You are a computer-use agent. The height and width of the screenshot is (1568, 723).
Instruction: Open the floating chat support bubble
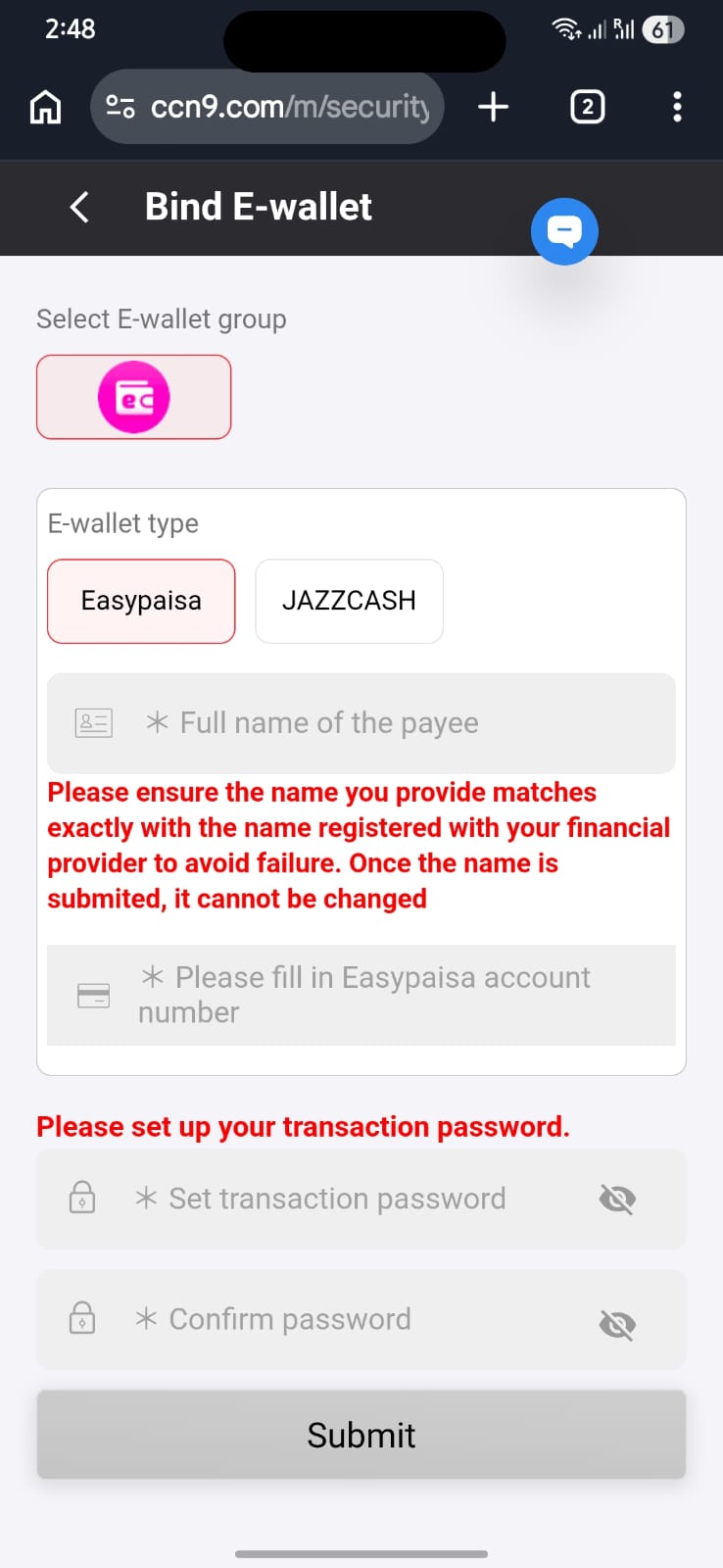point(564,231)
